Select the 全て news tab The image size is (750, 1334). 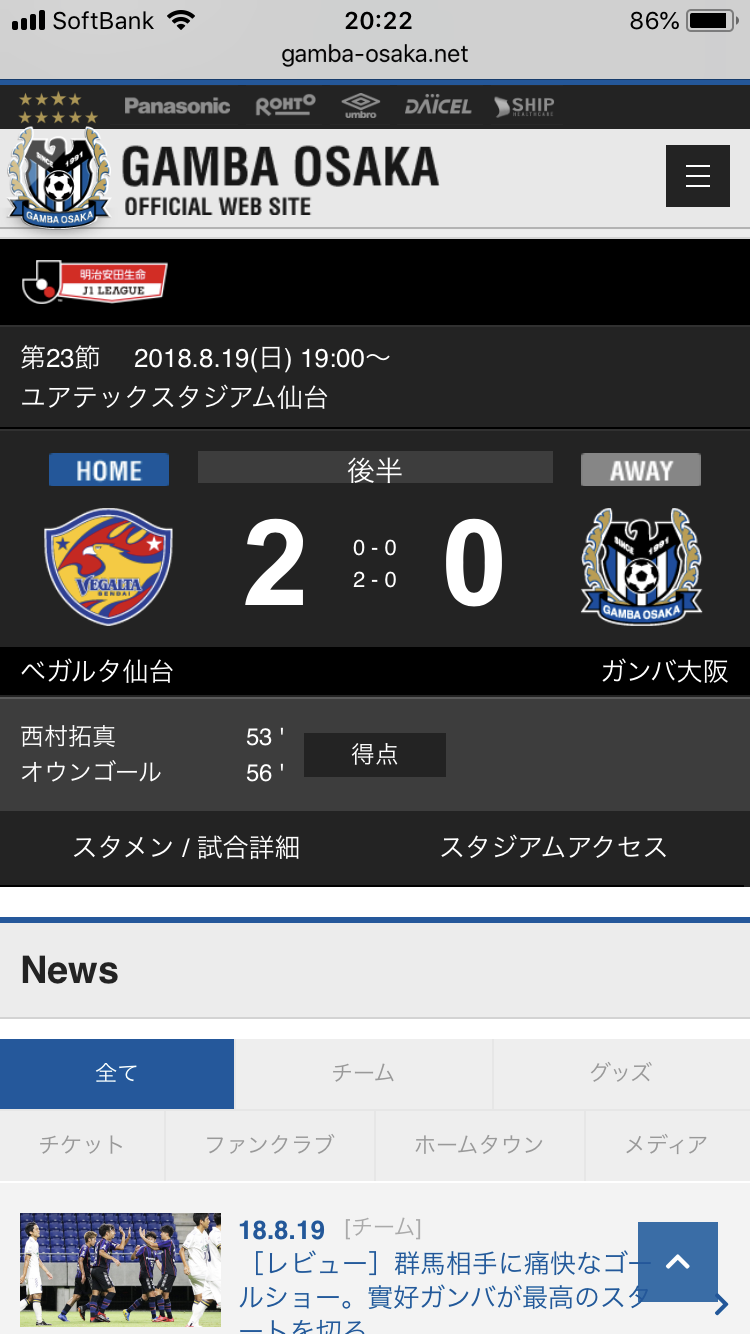click(117, 1073)
